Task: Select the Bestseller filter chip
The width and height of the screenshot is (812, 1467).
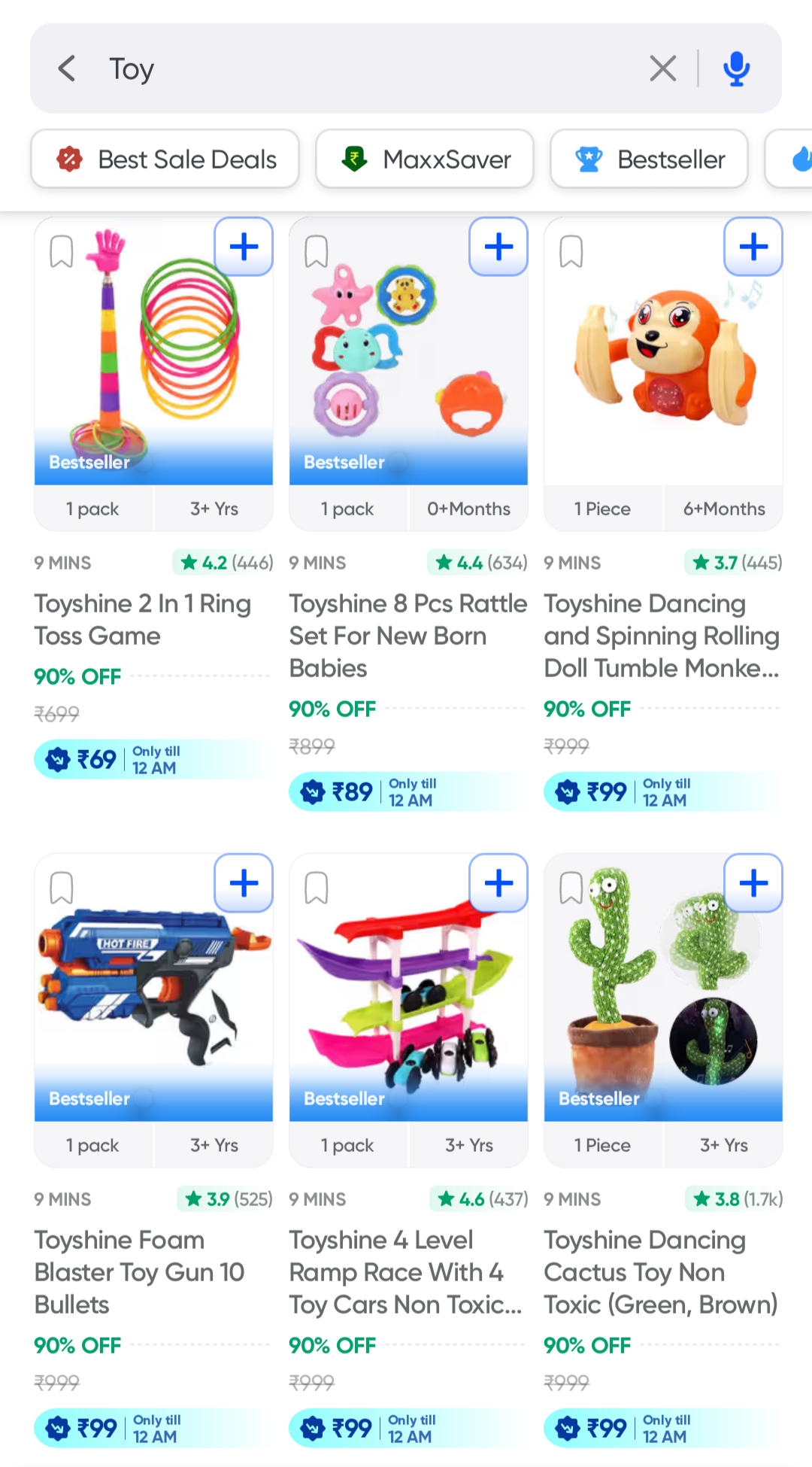Action: tap(649, 159)
